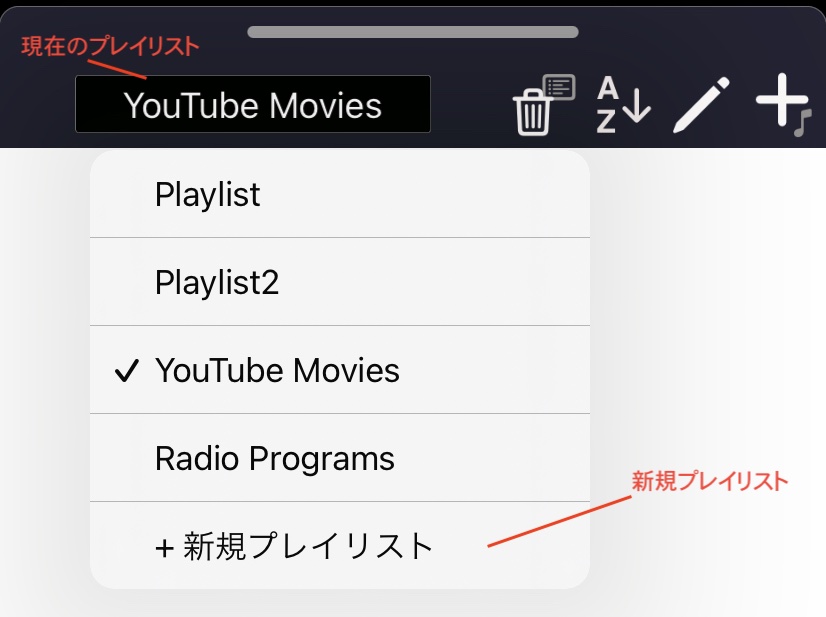The image size is (826, 617).
Task: Add music with the plus icon
Action: tap(783, 104)
